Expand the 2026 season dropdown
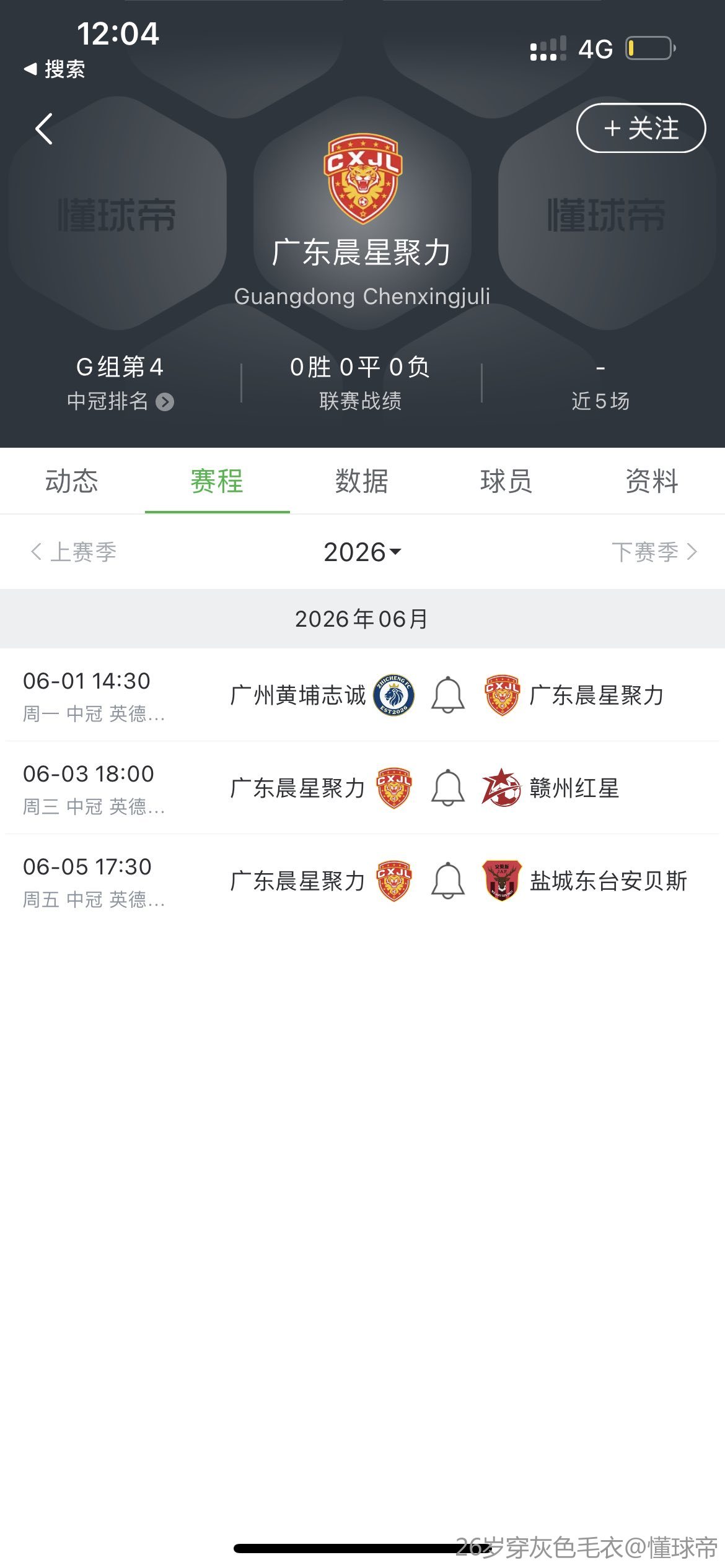 [362, 552]
